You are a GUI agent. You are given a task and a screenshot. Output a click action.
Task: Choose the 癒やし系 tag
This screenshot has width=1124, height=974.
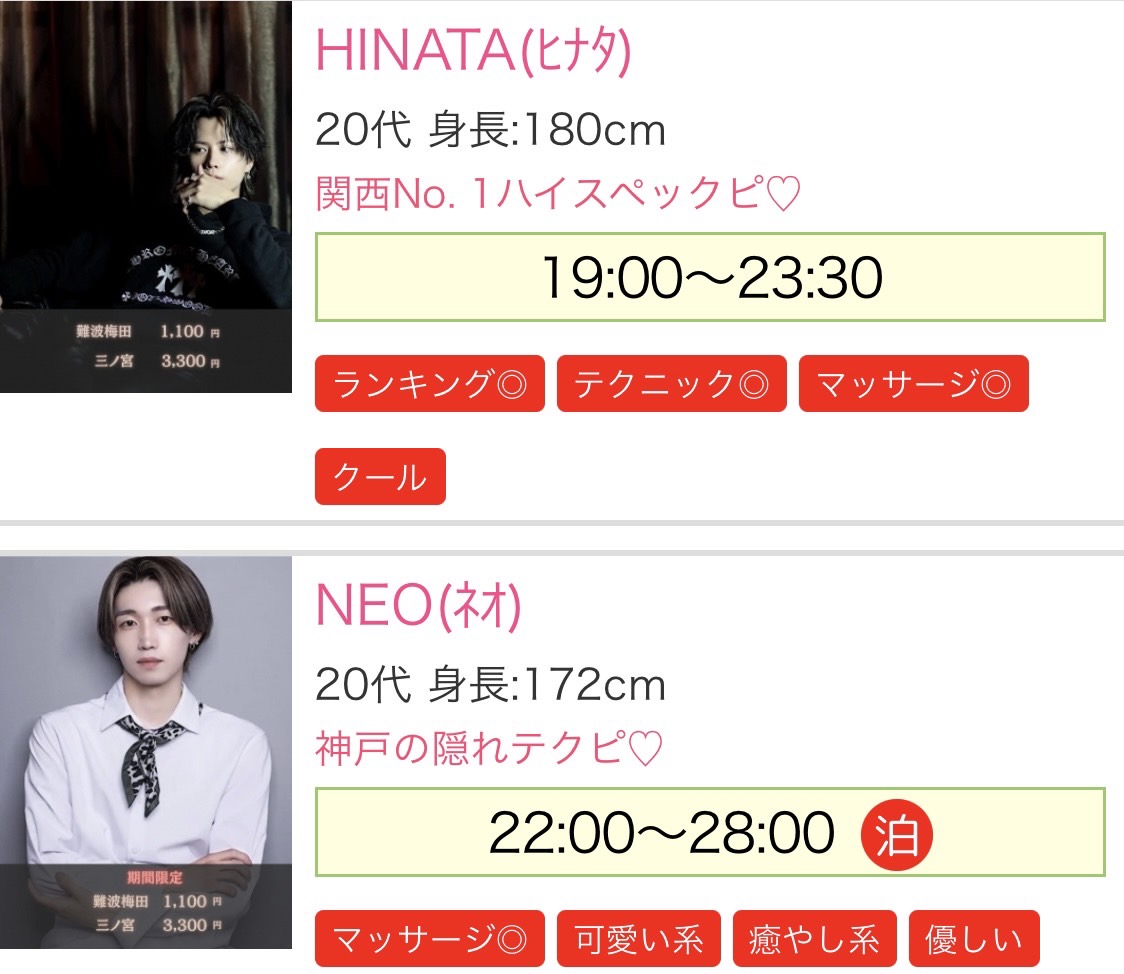coord(815,939)
